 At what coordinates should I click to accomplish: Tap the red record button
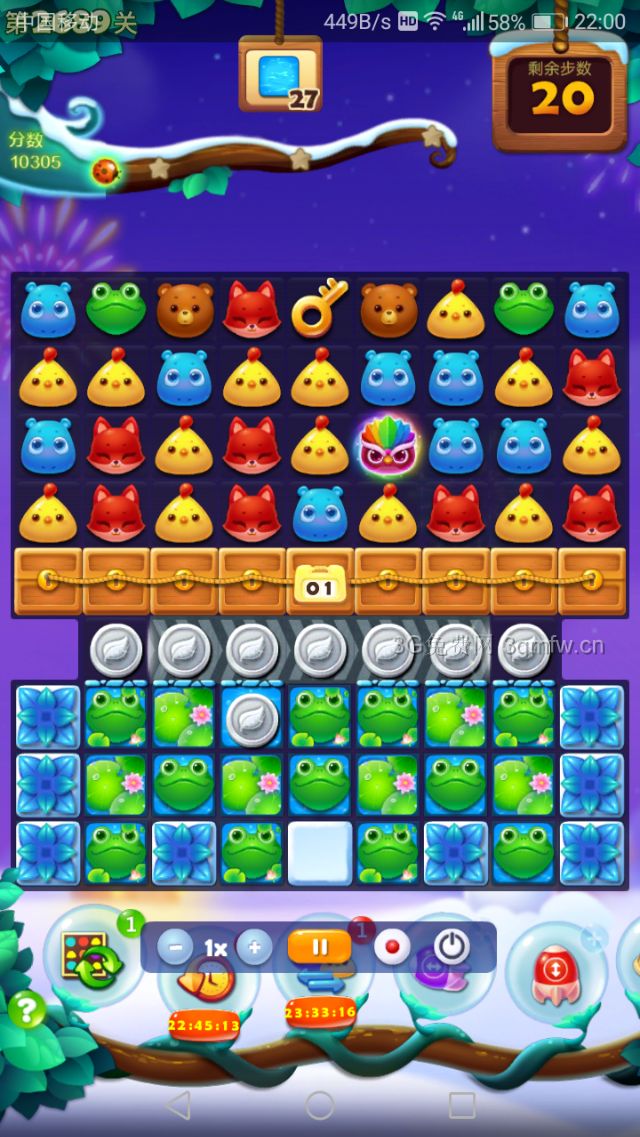tap(392, 947)
